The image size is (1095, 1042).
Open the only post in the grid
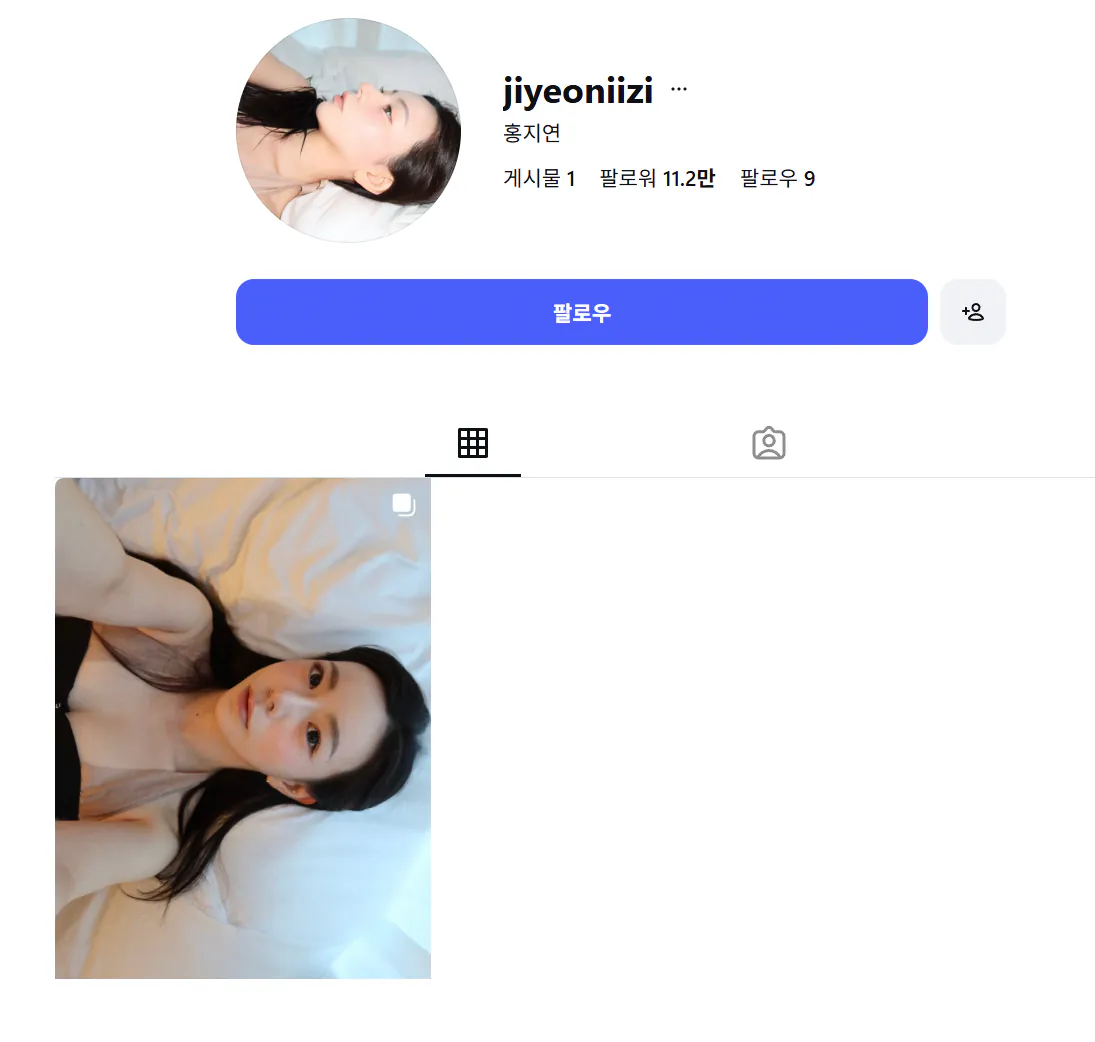tap(243, 728)
